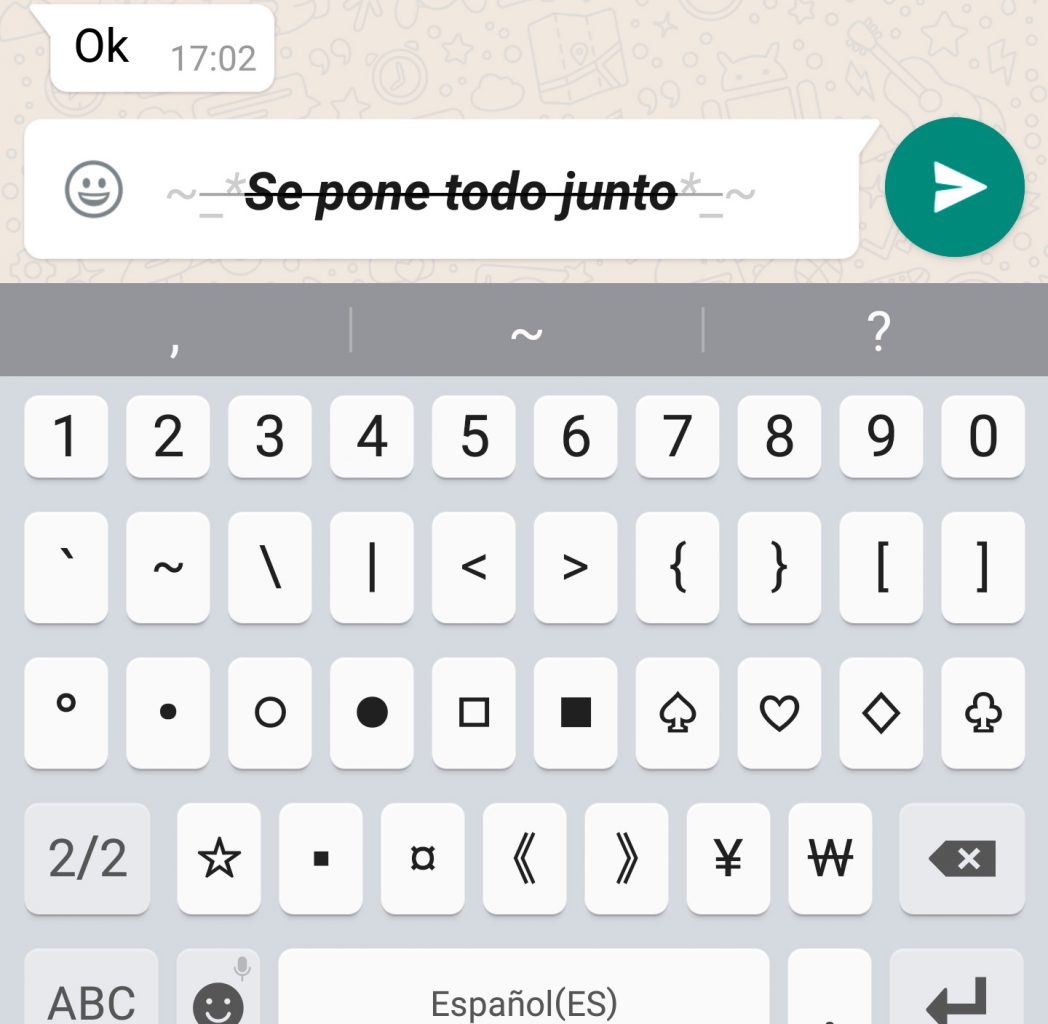1048x1024 pixels.
Task: Insert the tilde suggestion
Action: coord(526,331)
